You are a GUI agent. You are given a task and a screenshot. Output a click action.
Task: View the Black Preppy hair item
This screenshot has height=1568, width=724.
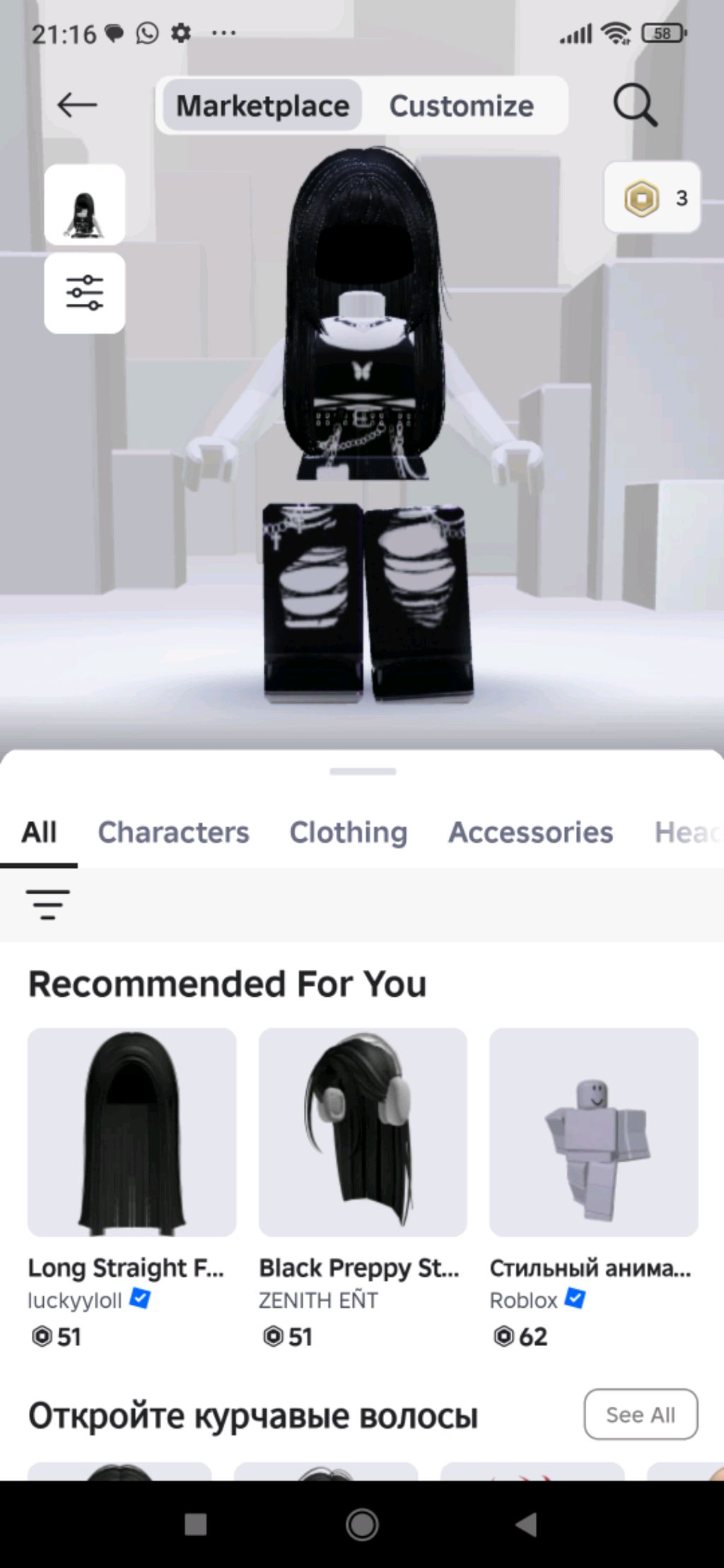[x=362, y=1132]
